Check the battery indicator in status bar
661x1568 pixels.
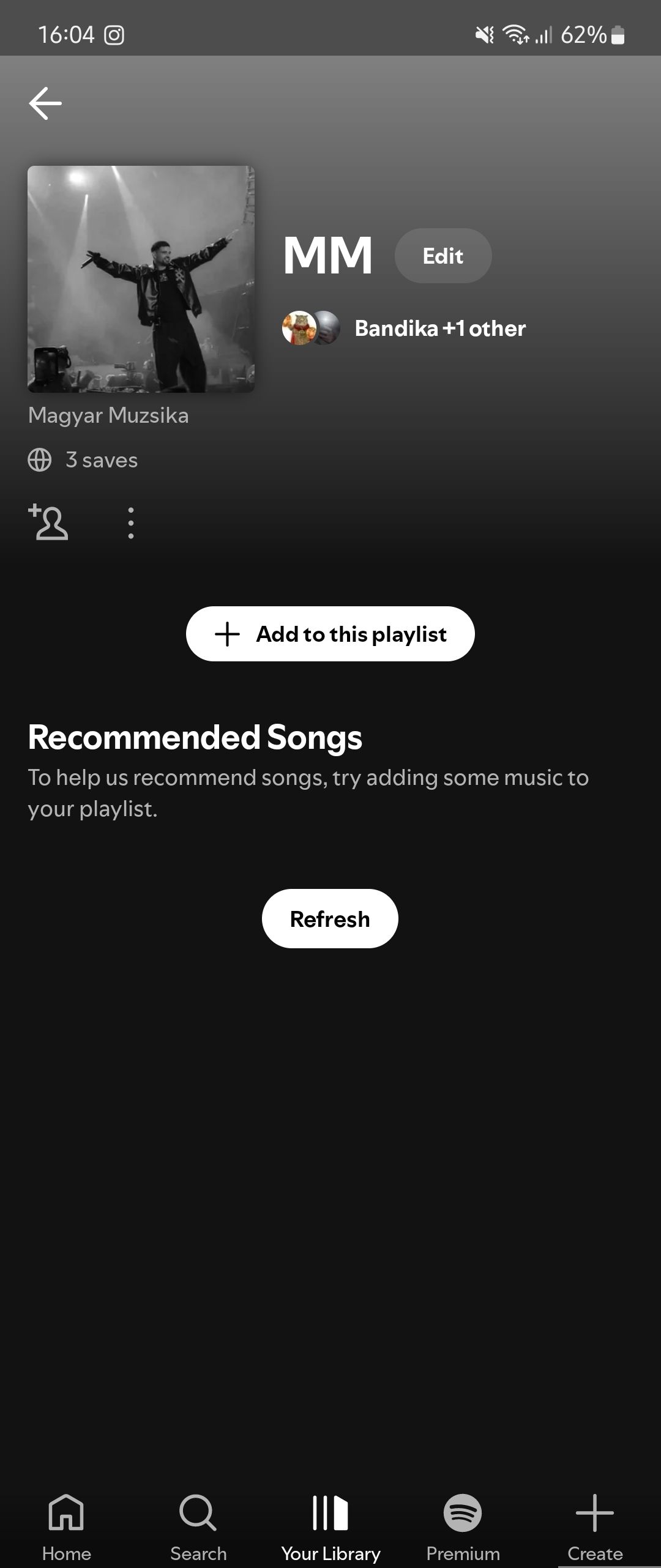[x=617, y=35]
